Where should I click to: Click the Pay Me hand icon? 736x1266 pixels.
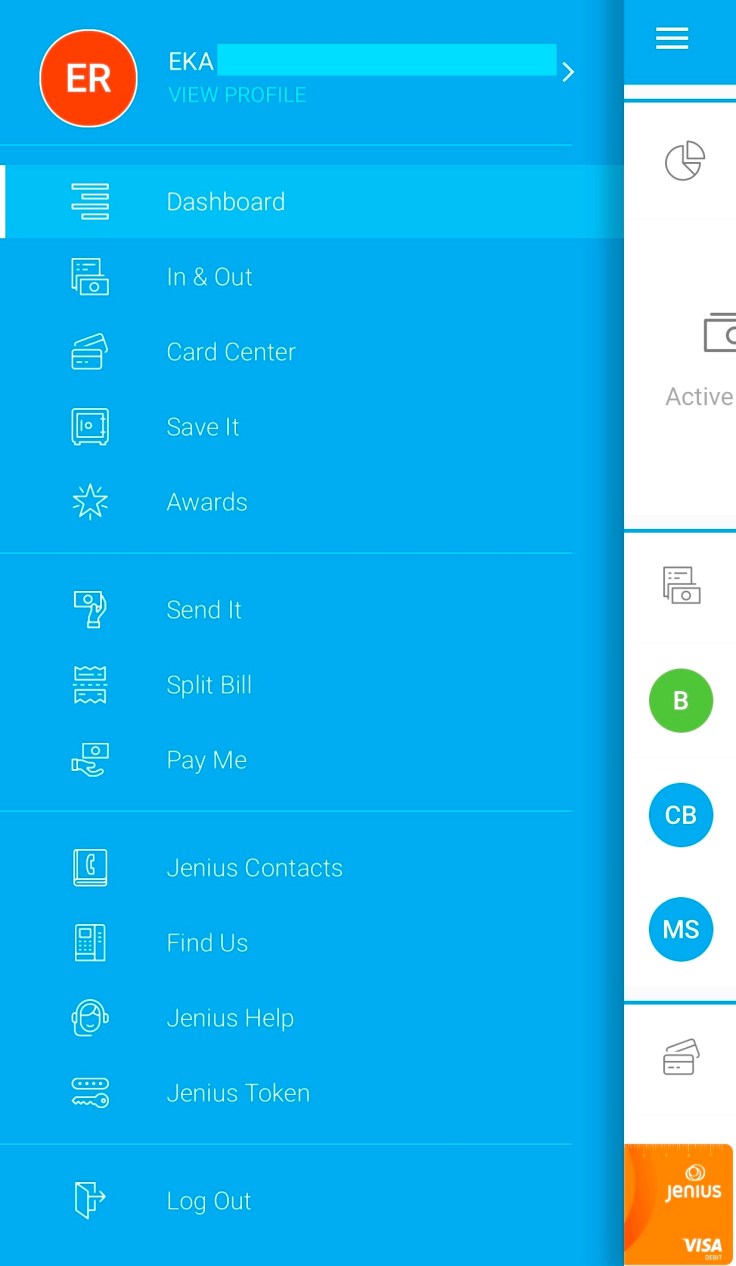click(x=89, y=760)
